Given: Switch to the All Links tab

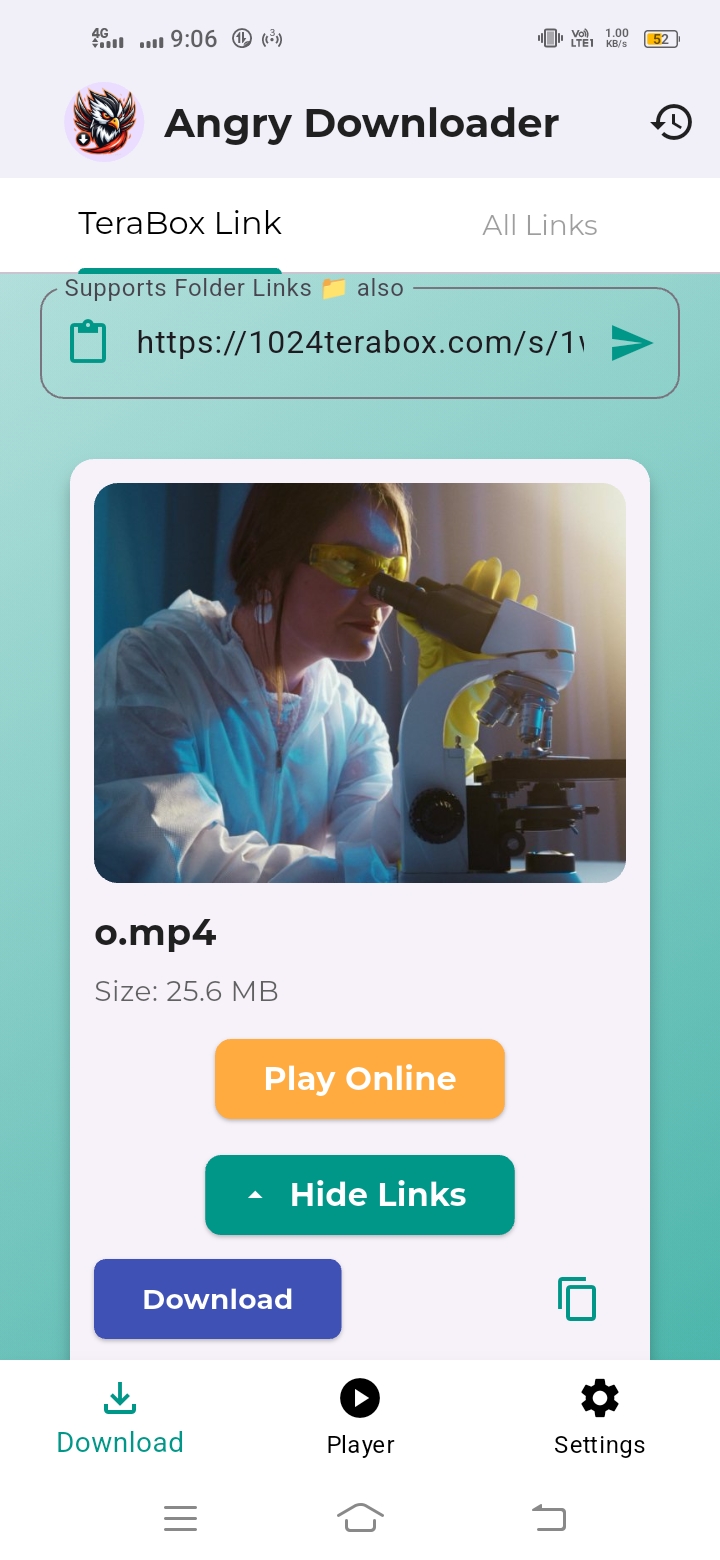Looking at the screenshot, I should click(539, 225).
